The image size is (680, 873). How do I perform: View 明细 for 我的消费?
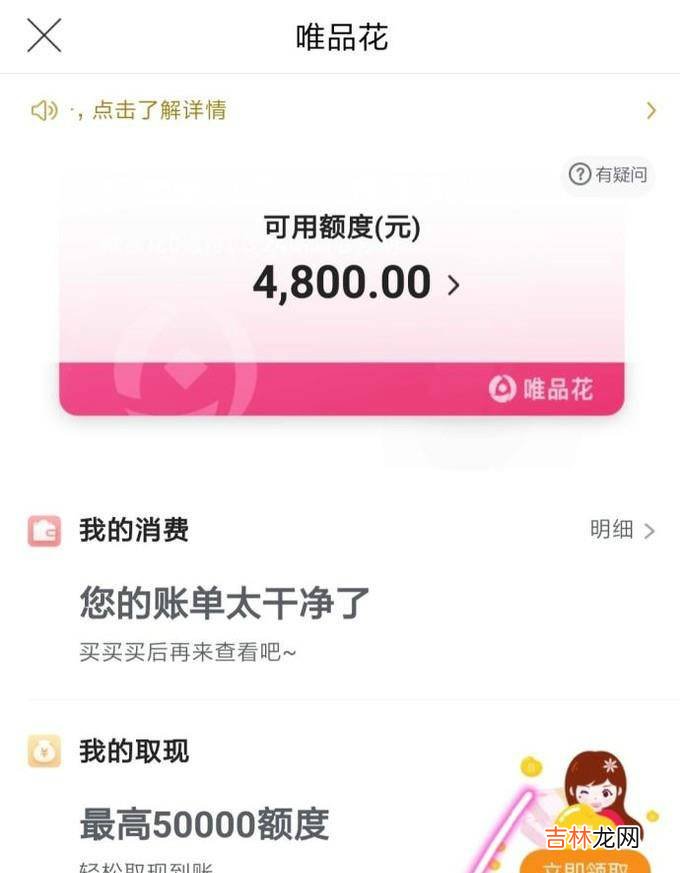(621, 530)
